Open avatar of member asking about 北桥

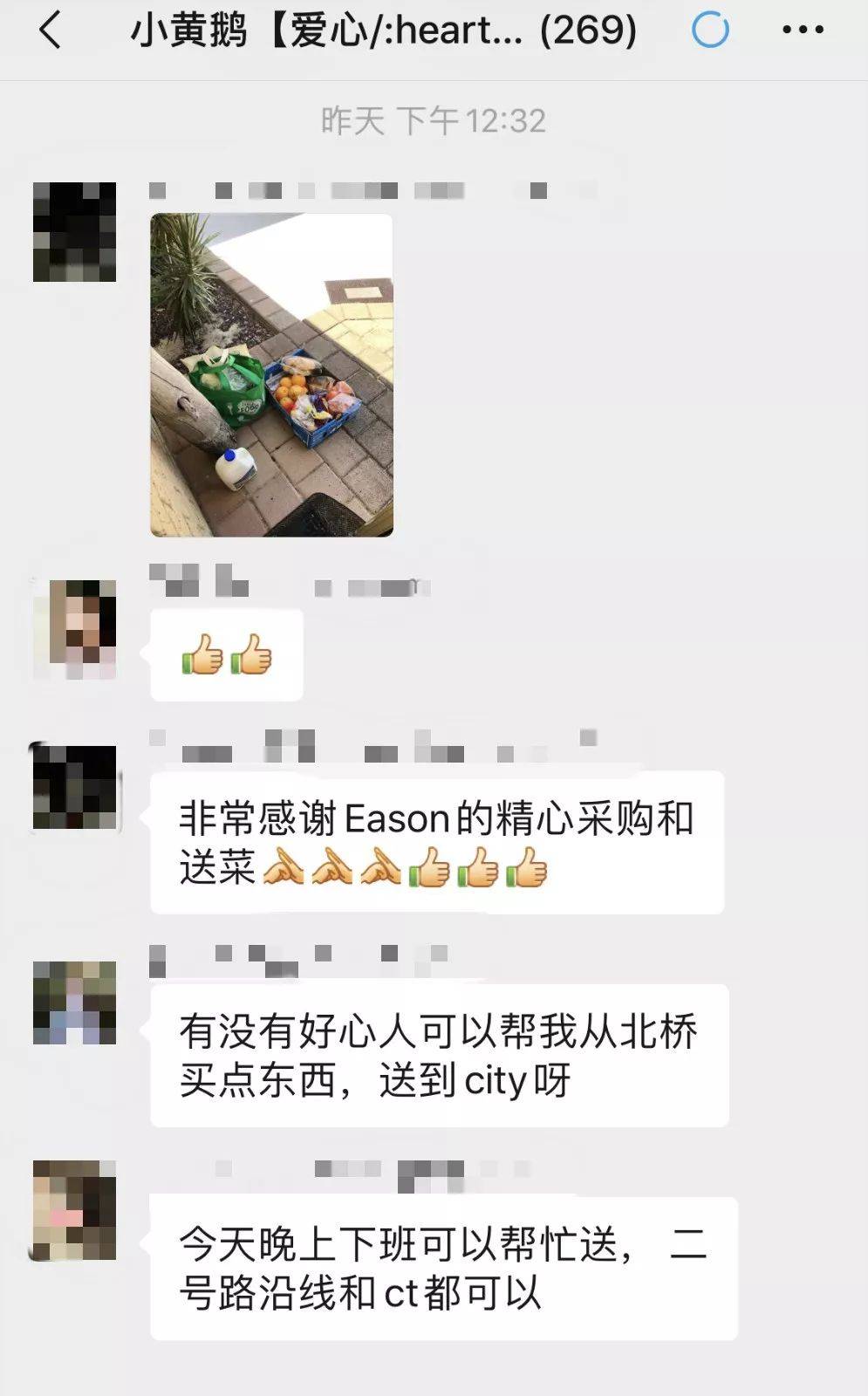tap(74, 1003)
